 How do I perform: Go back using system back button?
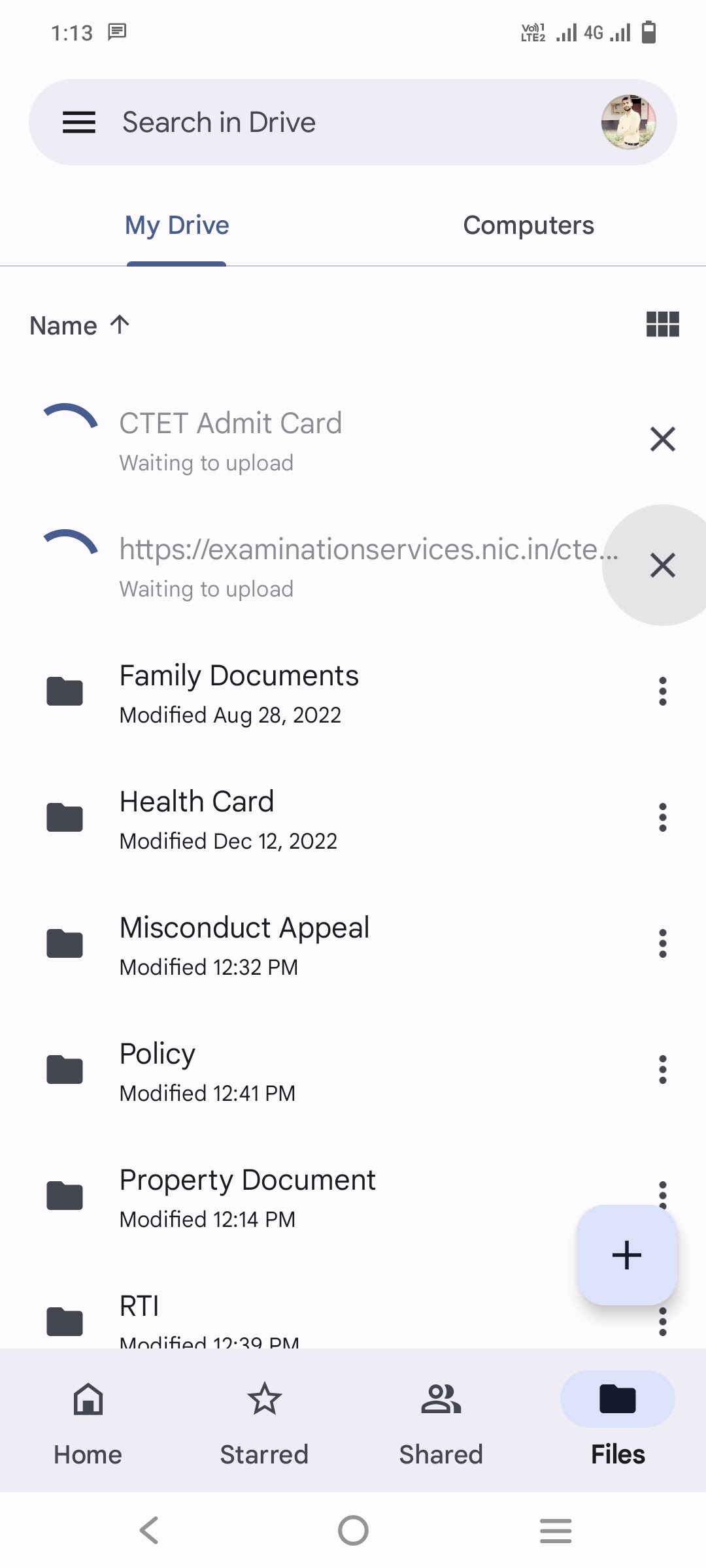pos(150,1530)
